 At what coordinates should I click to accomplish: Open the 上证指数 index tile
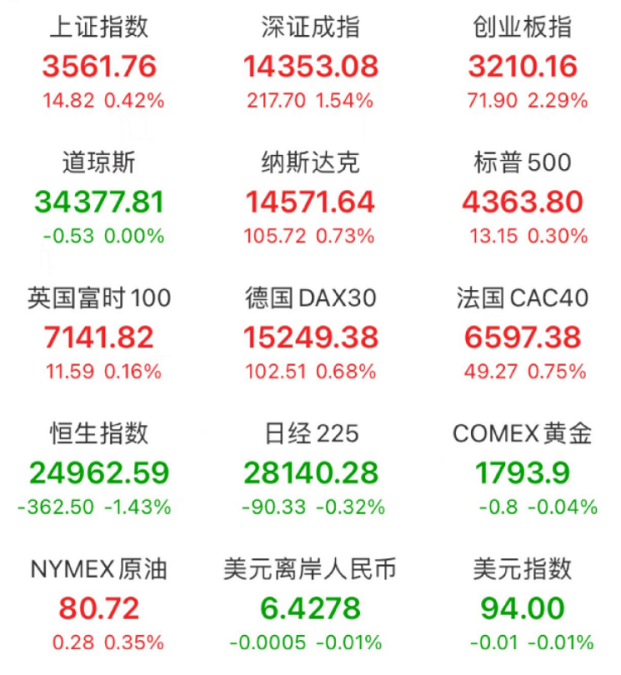(99, 66)
